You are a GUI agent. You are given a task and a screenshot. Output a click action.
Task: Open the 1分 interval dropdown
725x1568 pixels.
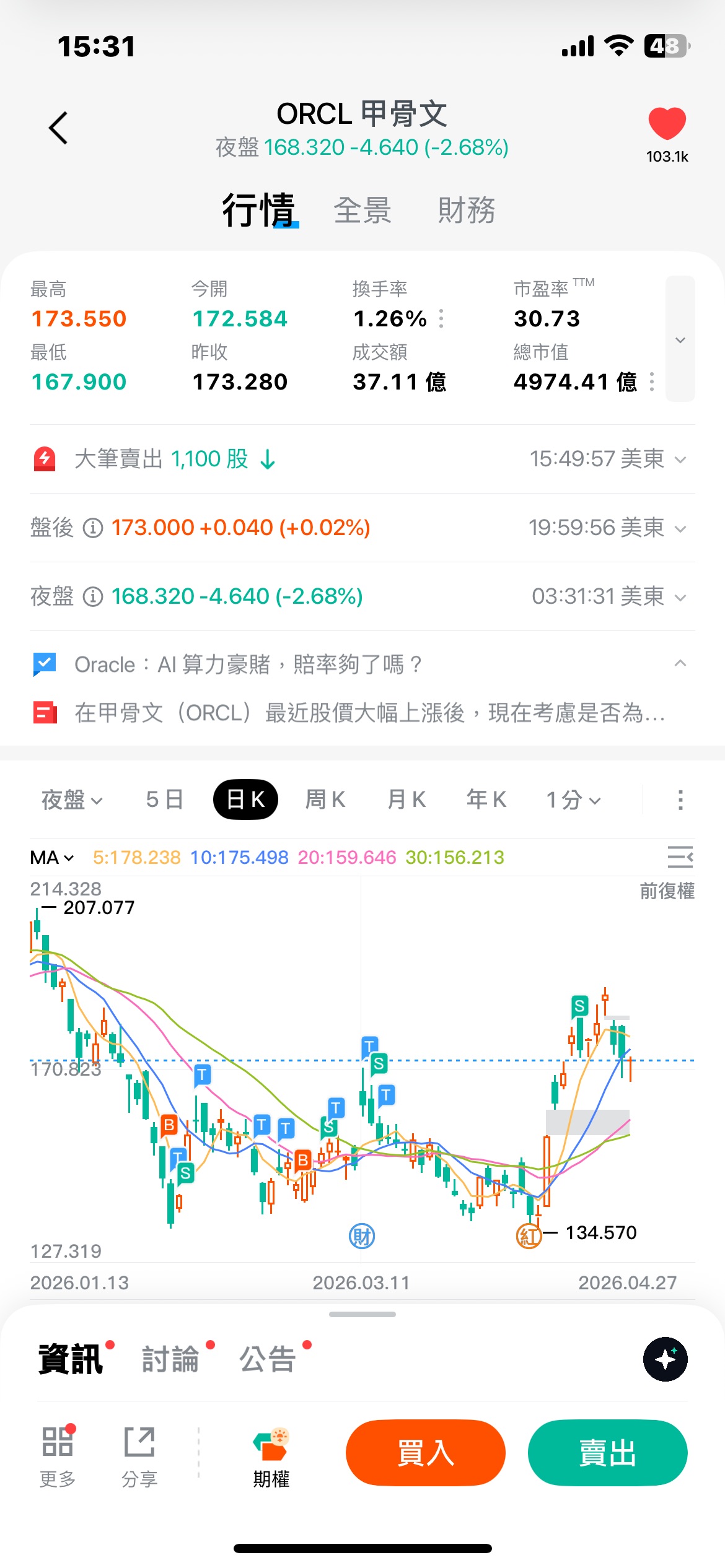(x=573, y=799)
